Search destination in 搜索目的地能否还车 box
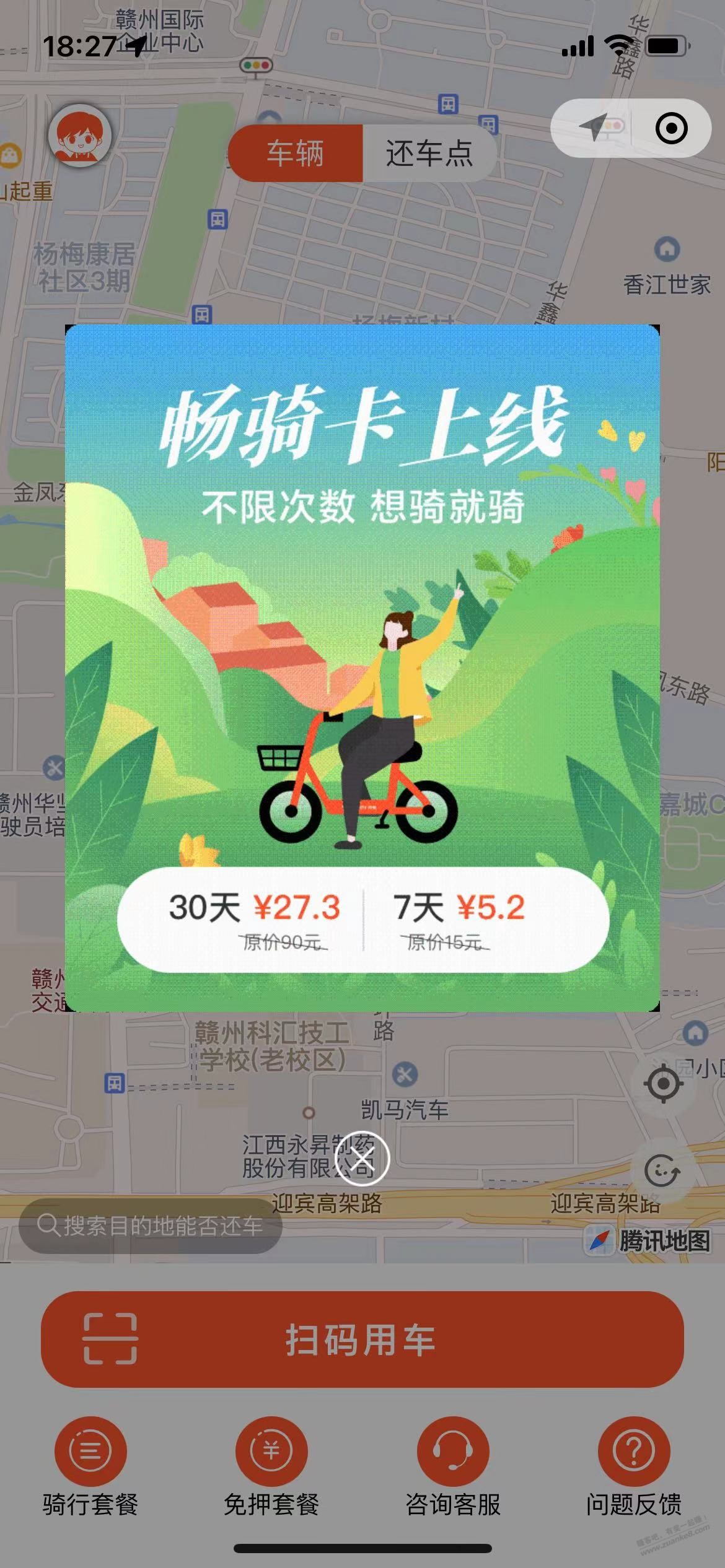The image size is (725, 1568). point(151,1225)
